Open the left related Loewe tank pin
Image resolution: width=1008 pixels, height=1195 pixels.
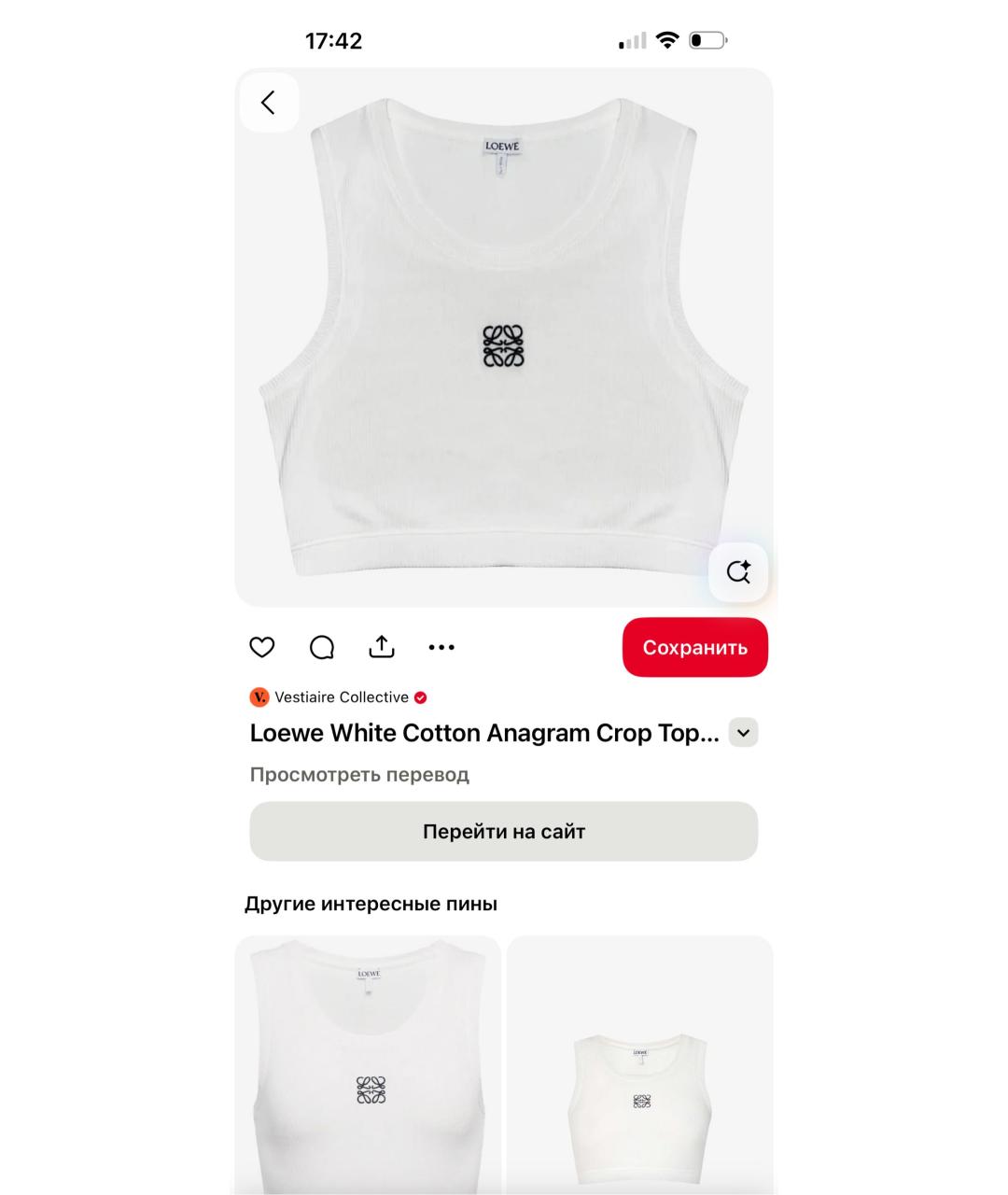(x=368, y=1064)
